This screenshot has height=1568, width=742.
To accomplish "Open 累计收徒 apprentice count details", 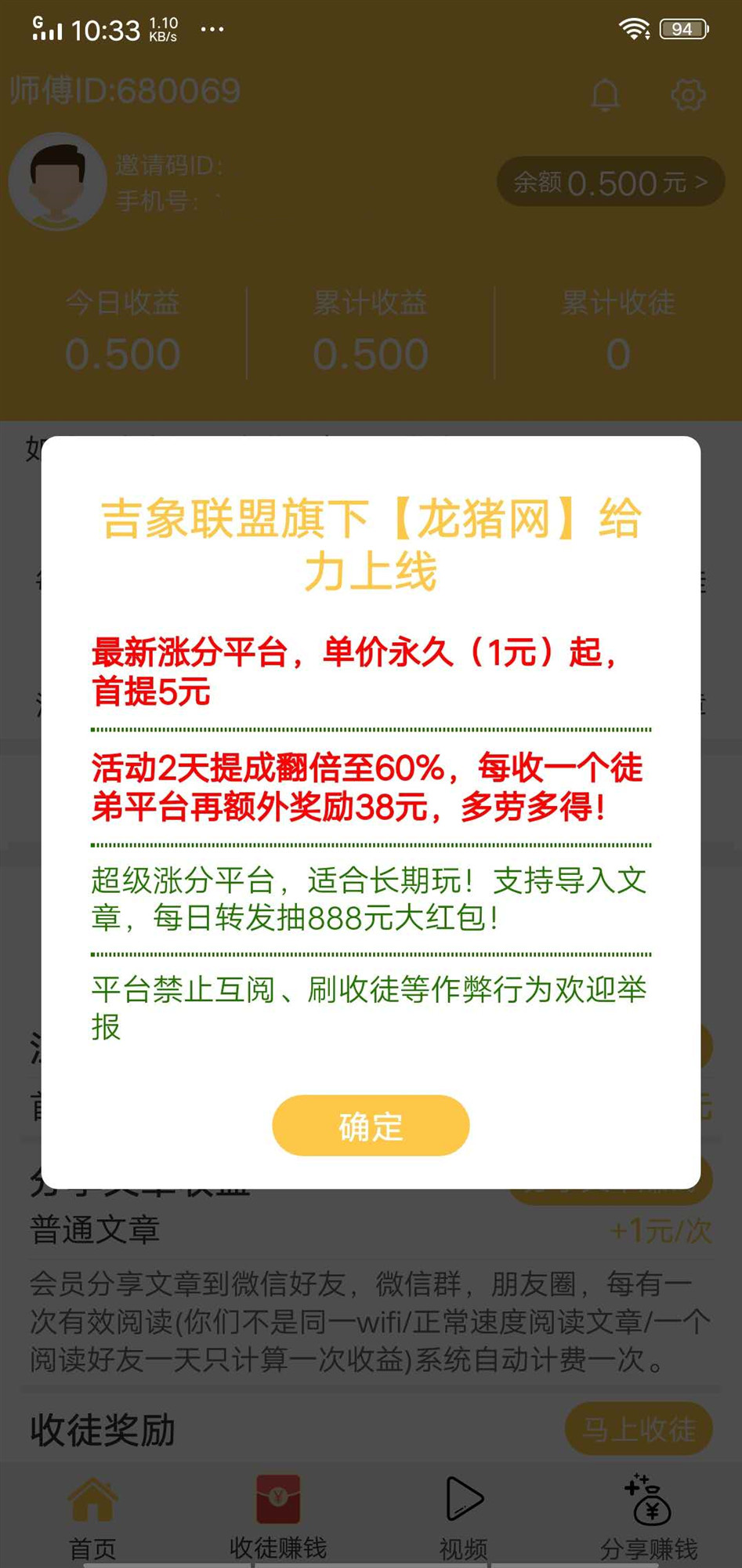I will coord(619,329).
